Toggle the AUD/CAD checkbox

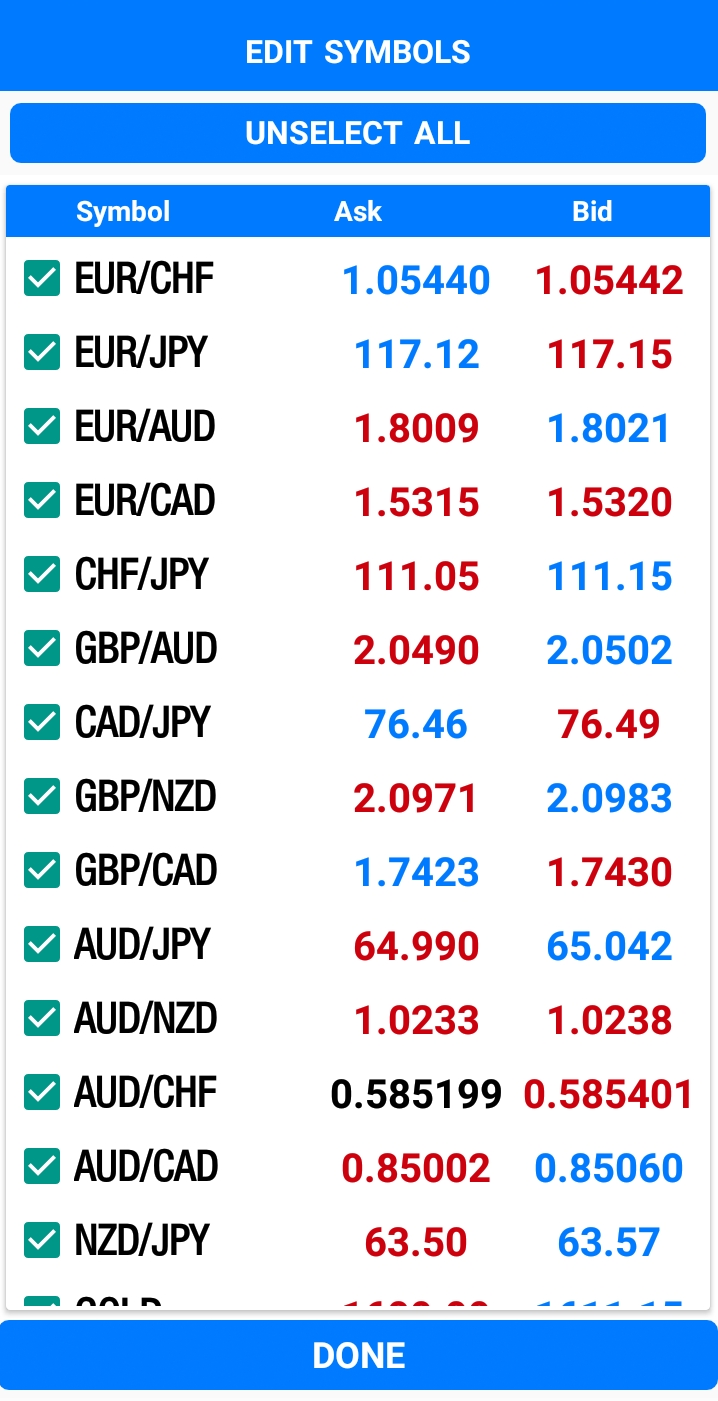pos(42,1167)
